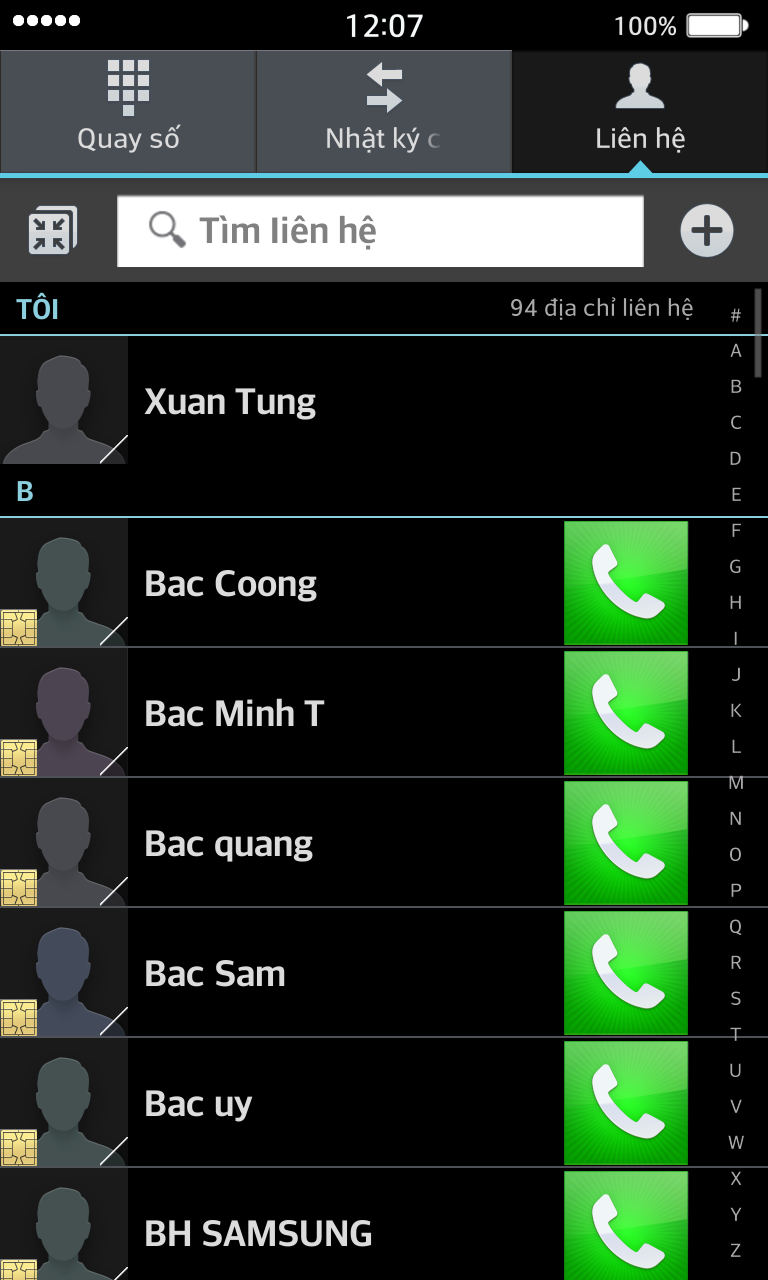Call Bac Minh T
The height and width of the screenshot is (1280, 768).
point(626,713)
